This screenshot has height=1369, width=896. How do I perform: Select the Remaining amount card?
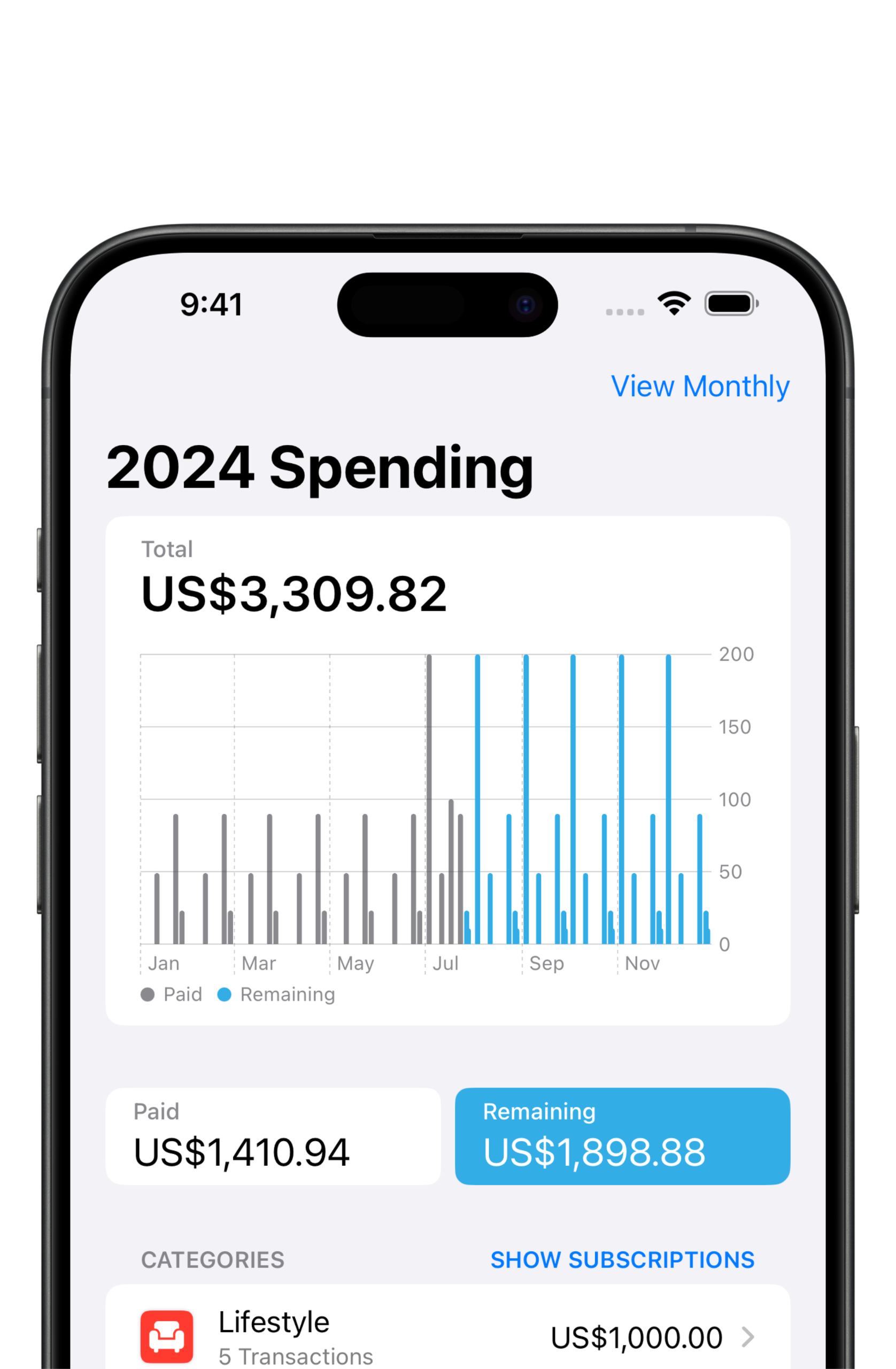coord(622,1135)
